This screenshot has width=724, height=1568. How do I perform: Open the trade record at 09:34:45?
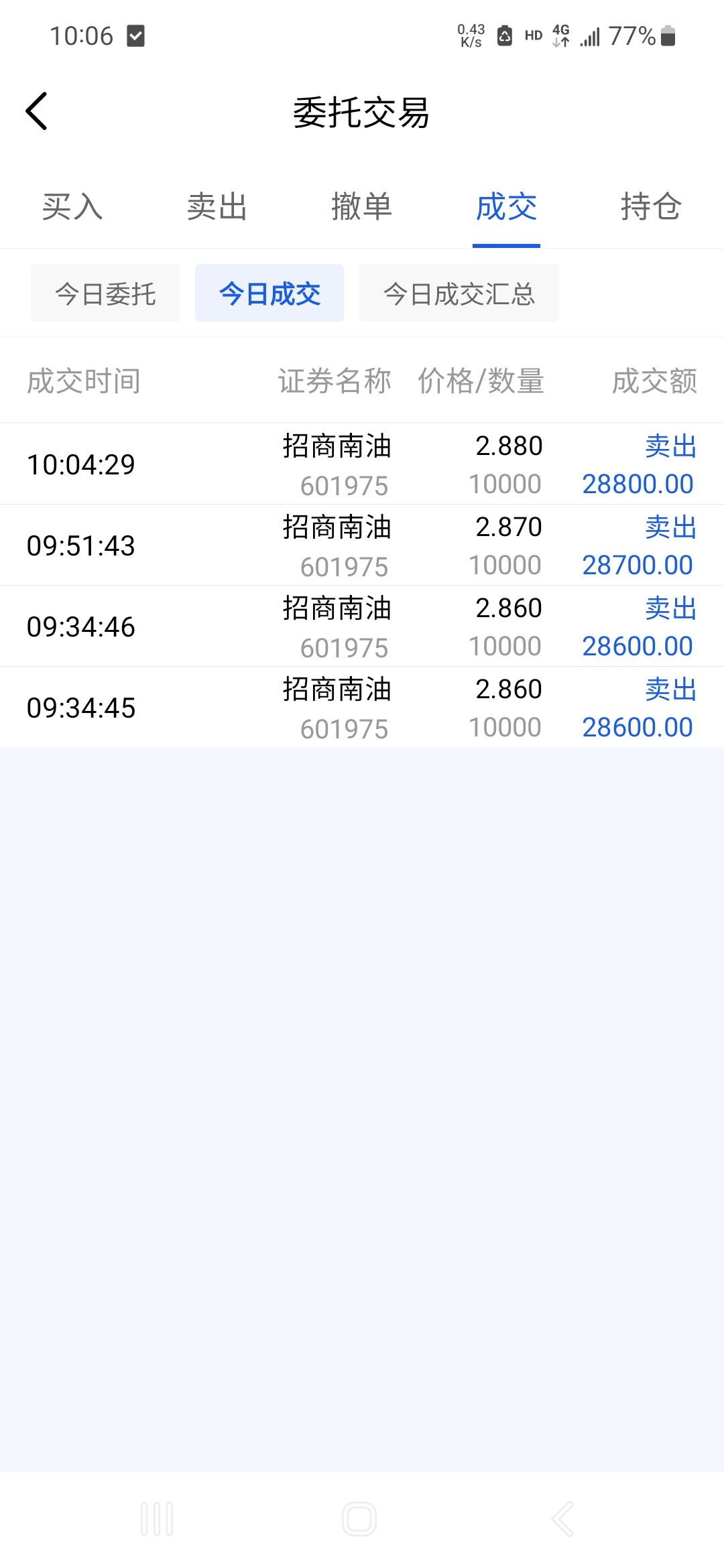coord(362,708)
